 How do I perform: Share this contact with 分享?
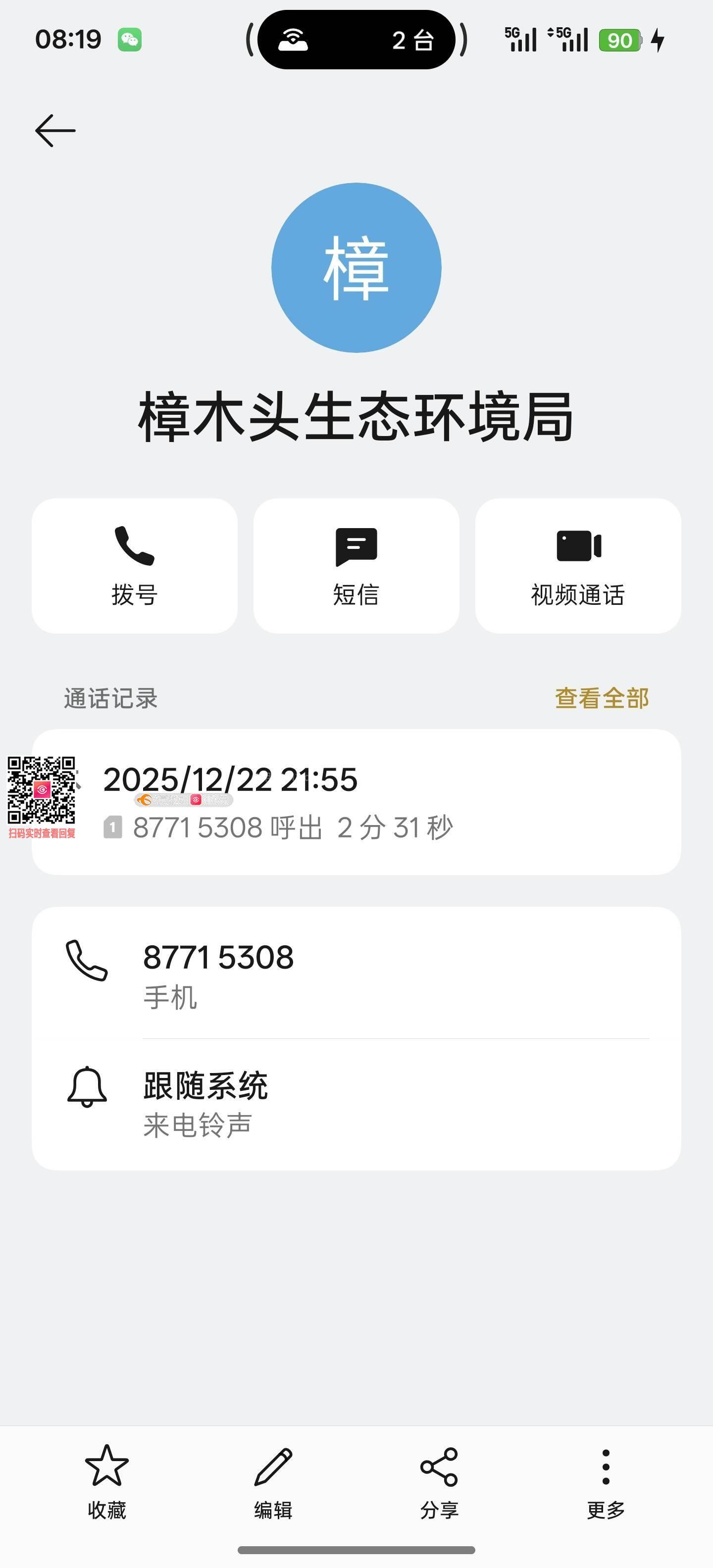[439, 1481]
